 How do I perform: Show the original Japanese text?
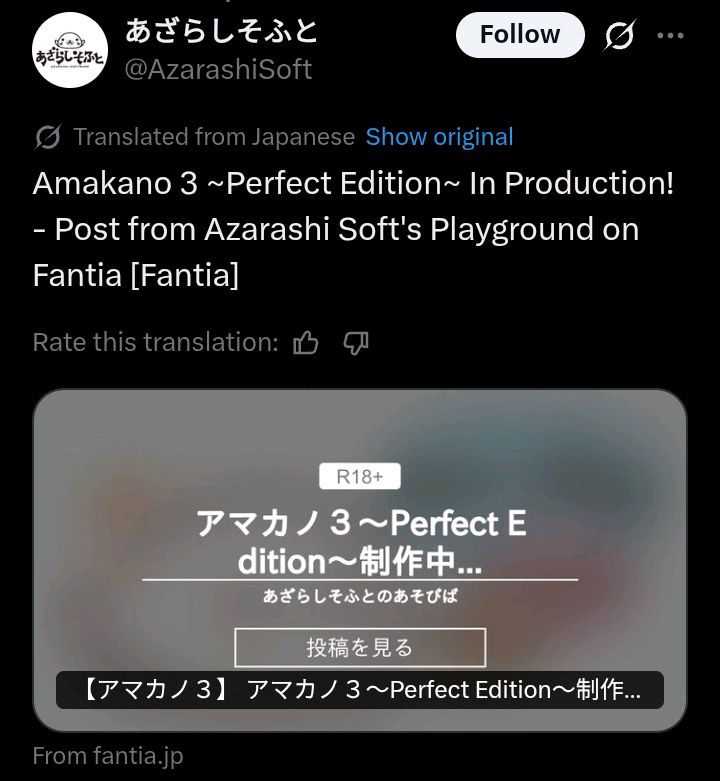click(439, 137)
